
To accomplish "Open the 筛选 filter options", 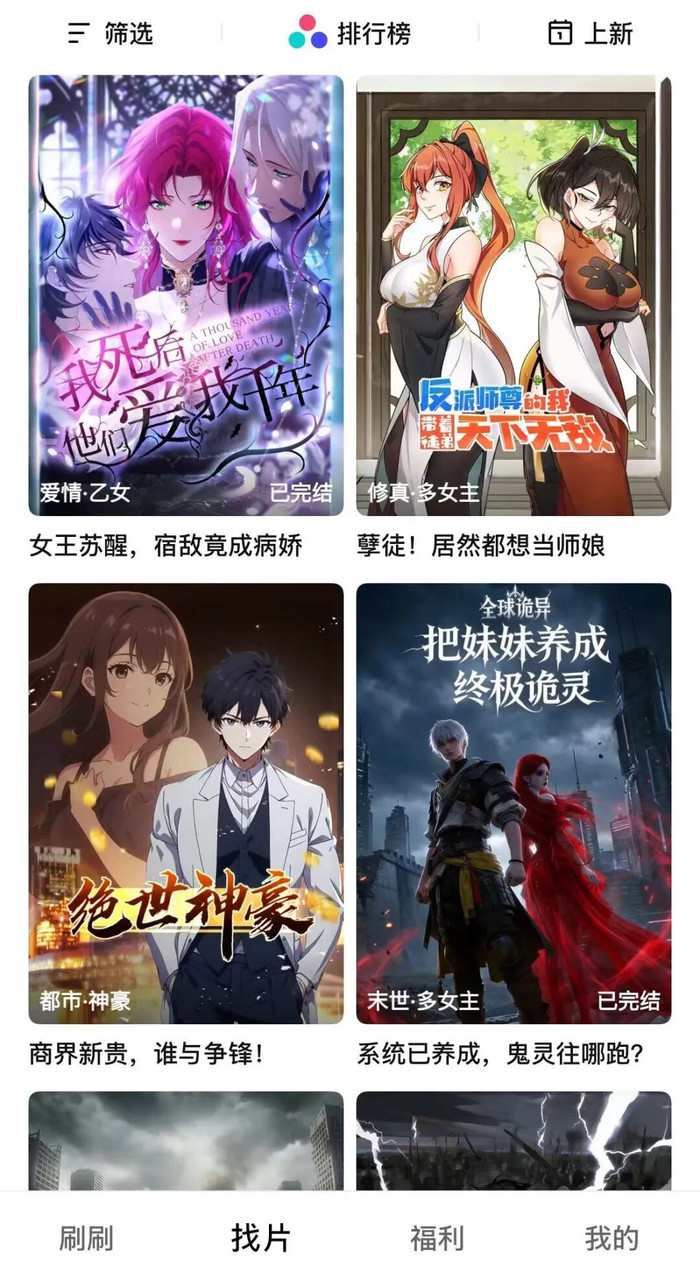I will tap(110, 33).
